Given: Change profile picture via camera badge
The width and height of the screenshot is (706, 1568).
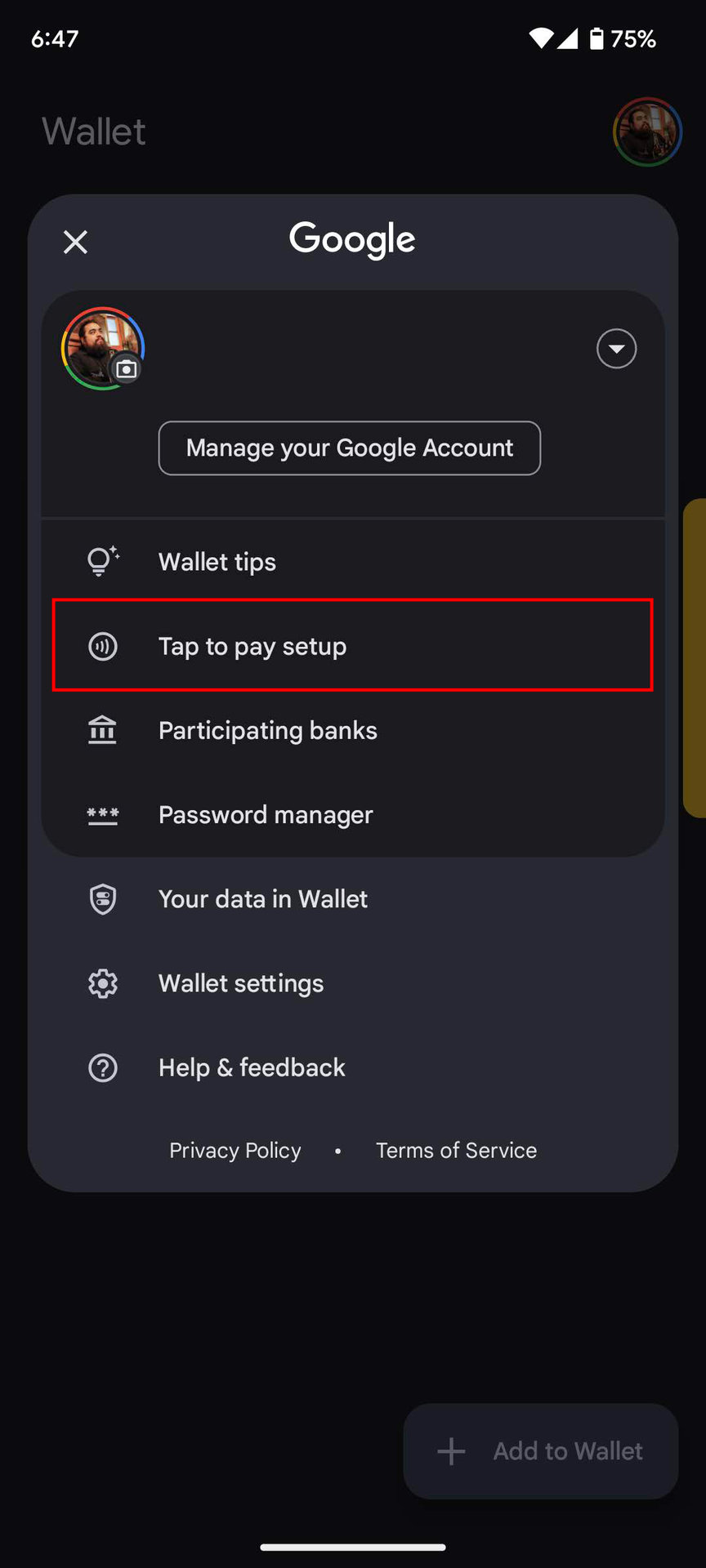Looking at the screenshot, I should point(126,369).
